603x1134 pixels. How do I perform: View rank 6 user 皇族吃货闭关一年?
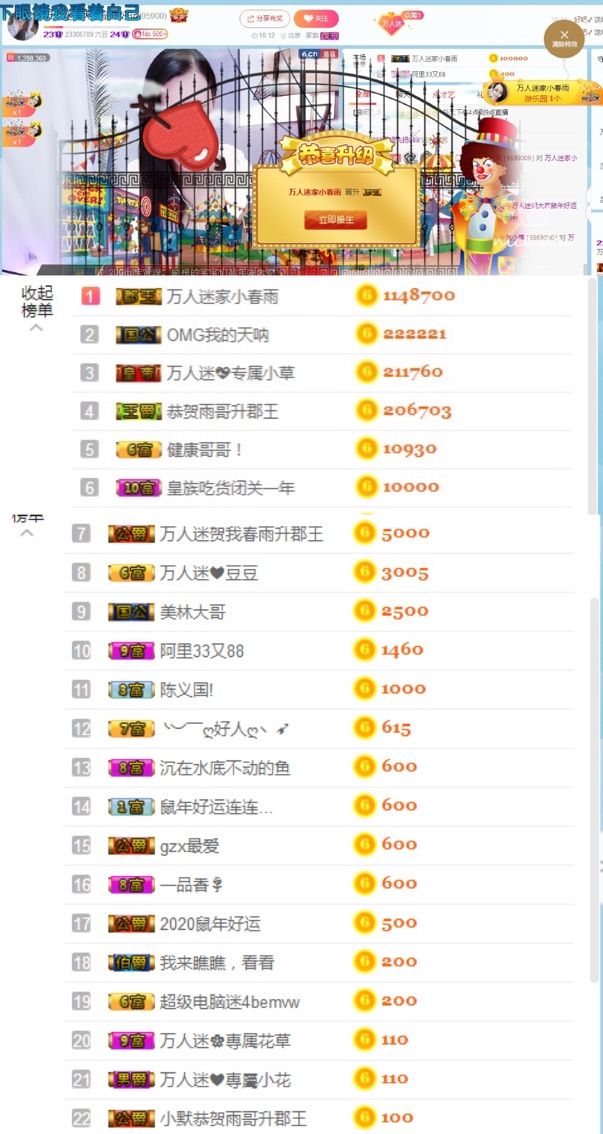click(232, 488)
